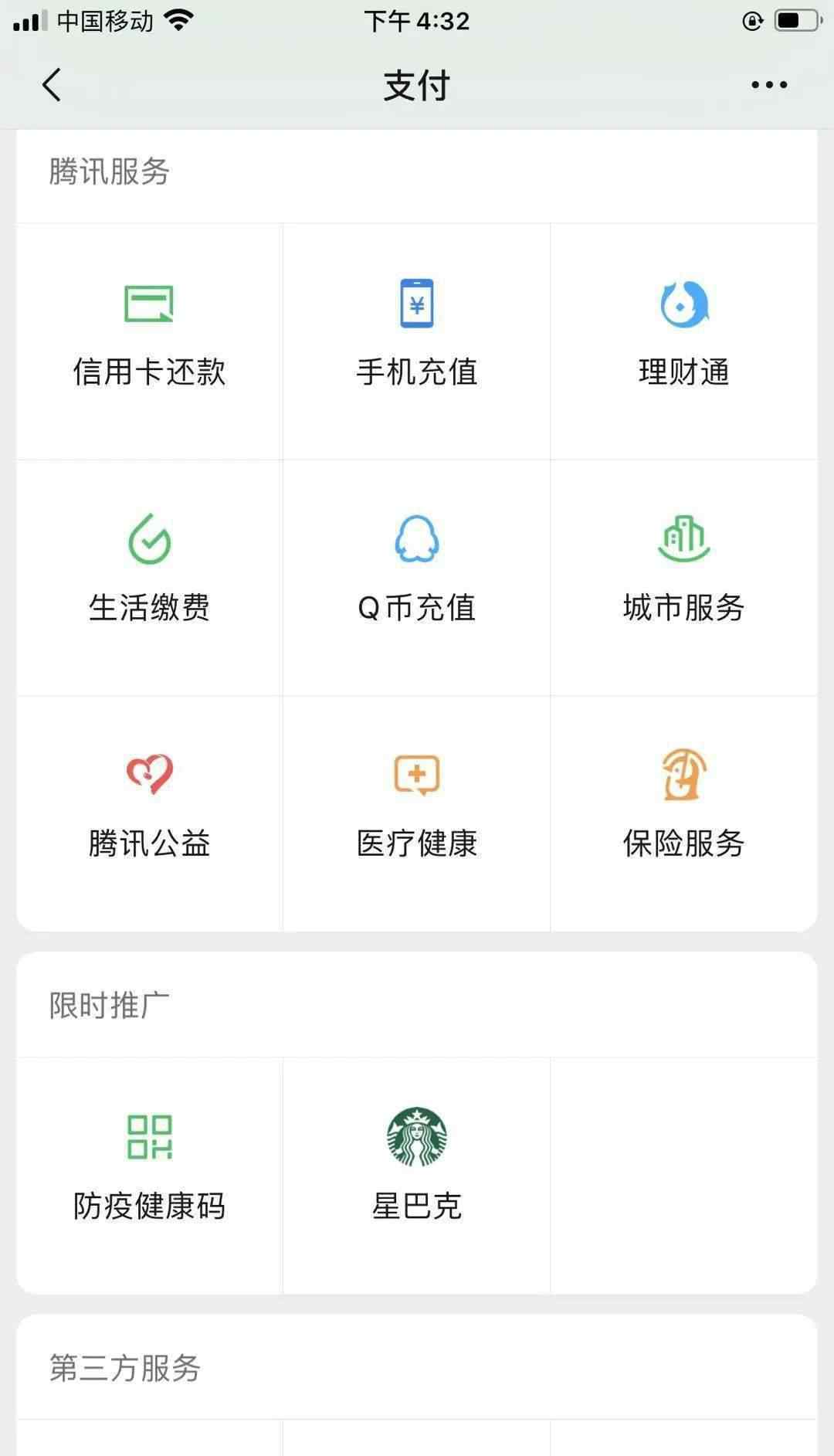The height and width of the screenshot is (1456, 834).
Task: Select 手机充值 to top up phone
Action: pos(417,341)
